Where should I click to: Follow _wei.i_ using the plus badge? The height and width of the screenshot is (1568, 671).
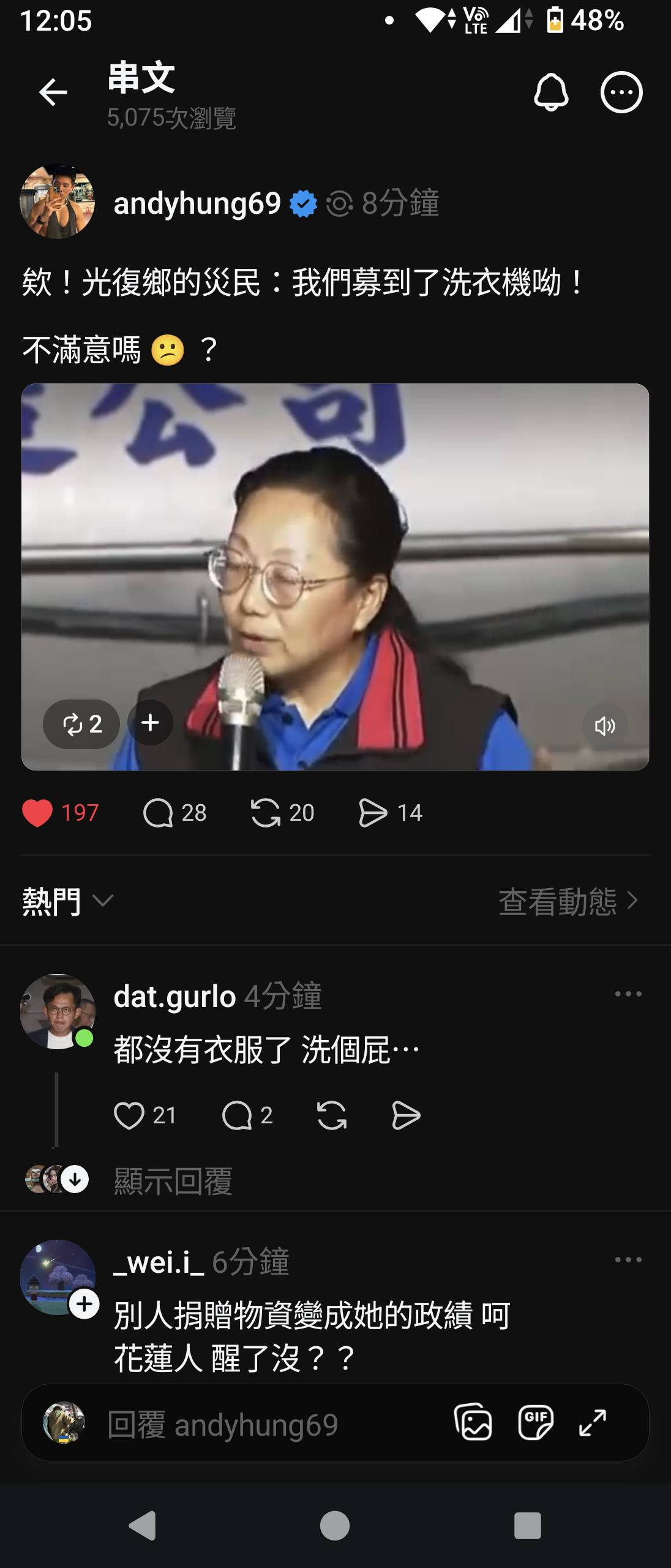[x=84, y=1304]
